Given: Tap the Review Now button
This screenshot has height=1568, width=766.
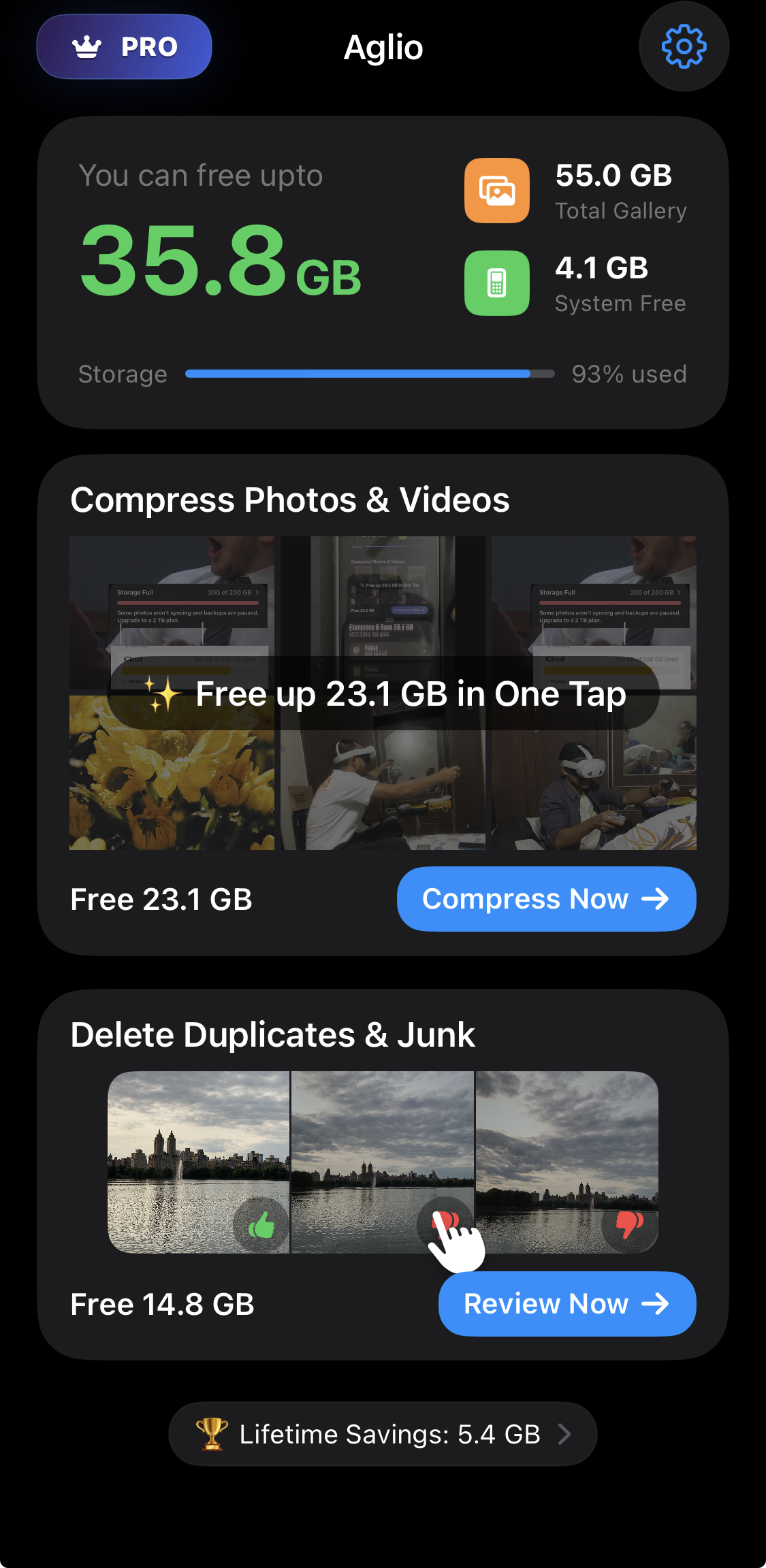Looking at the screenshot, I should click(x=566, y=1304).
